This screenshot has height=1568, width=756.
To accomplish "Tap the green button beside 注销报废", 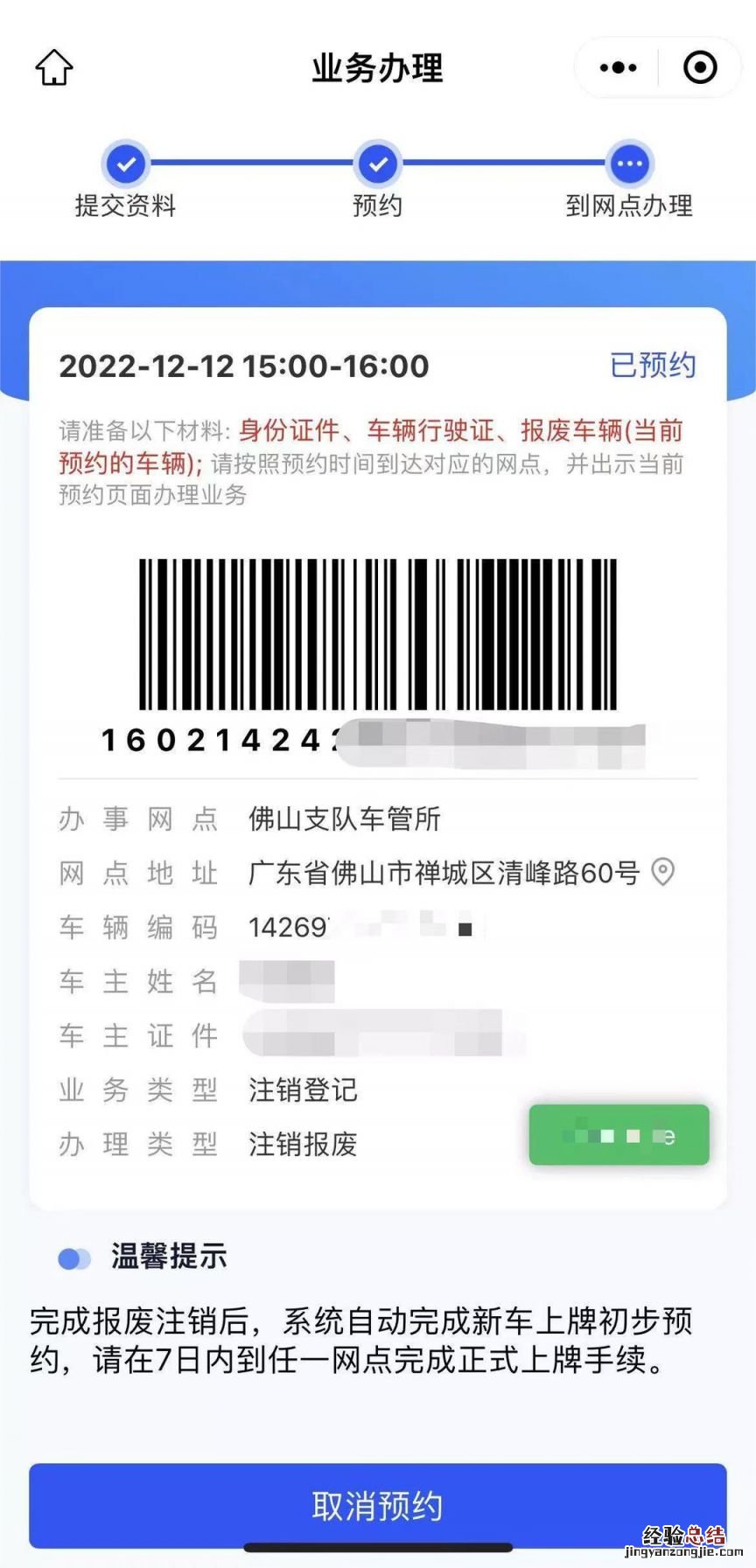I will 619,1135.
